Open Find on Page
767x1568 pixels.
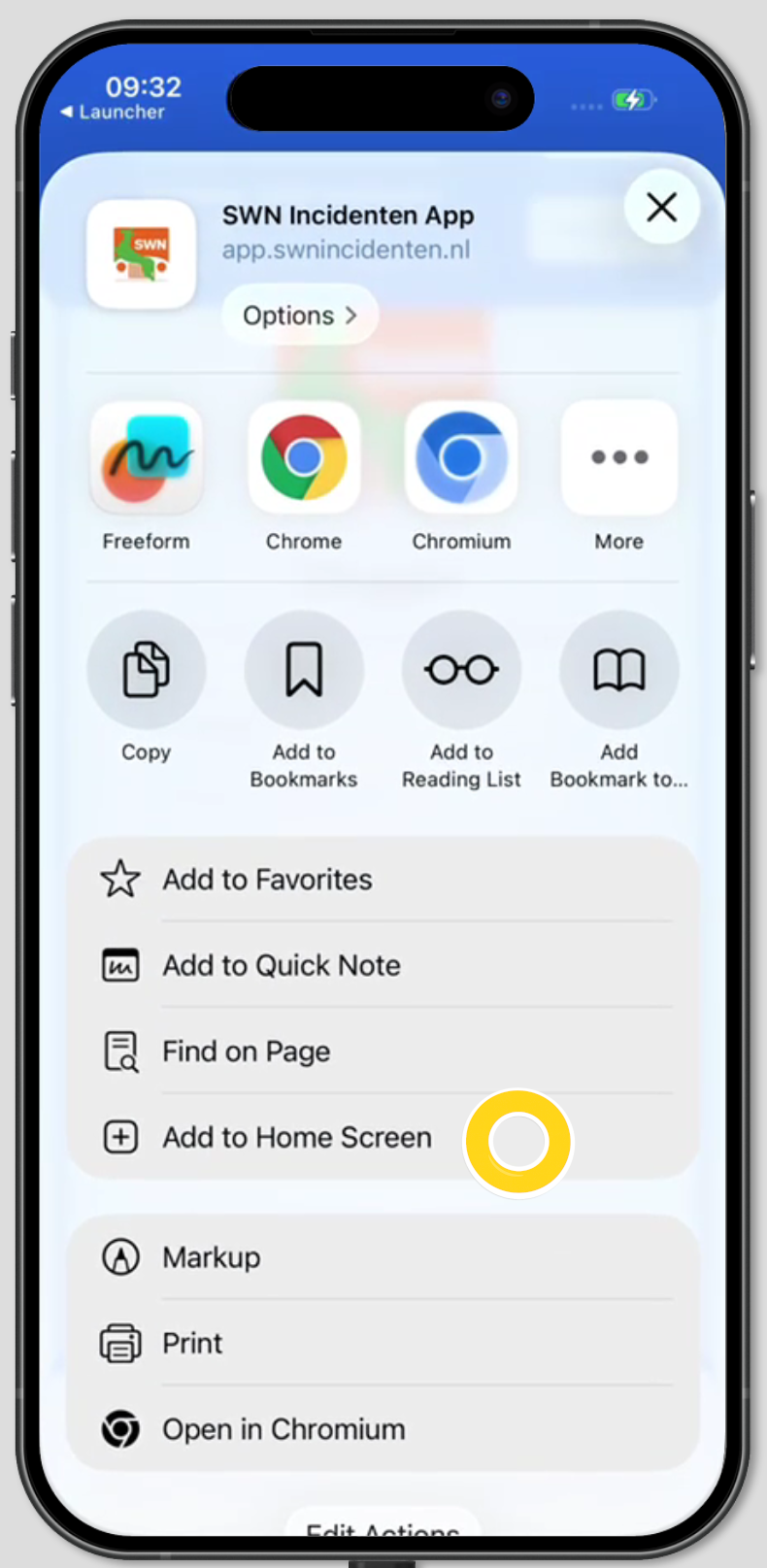[x=247, y=1051]
